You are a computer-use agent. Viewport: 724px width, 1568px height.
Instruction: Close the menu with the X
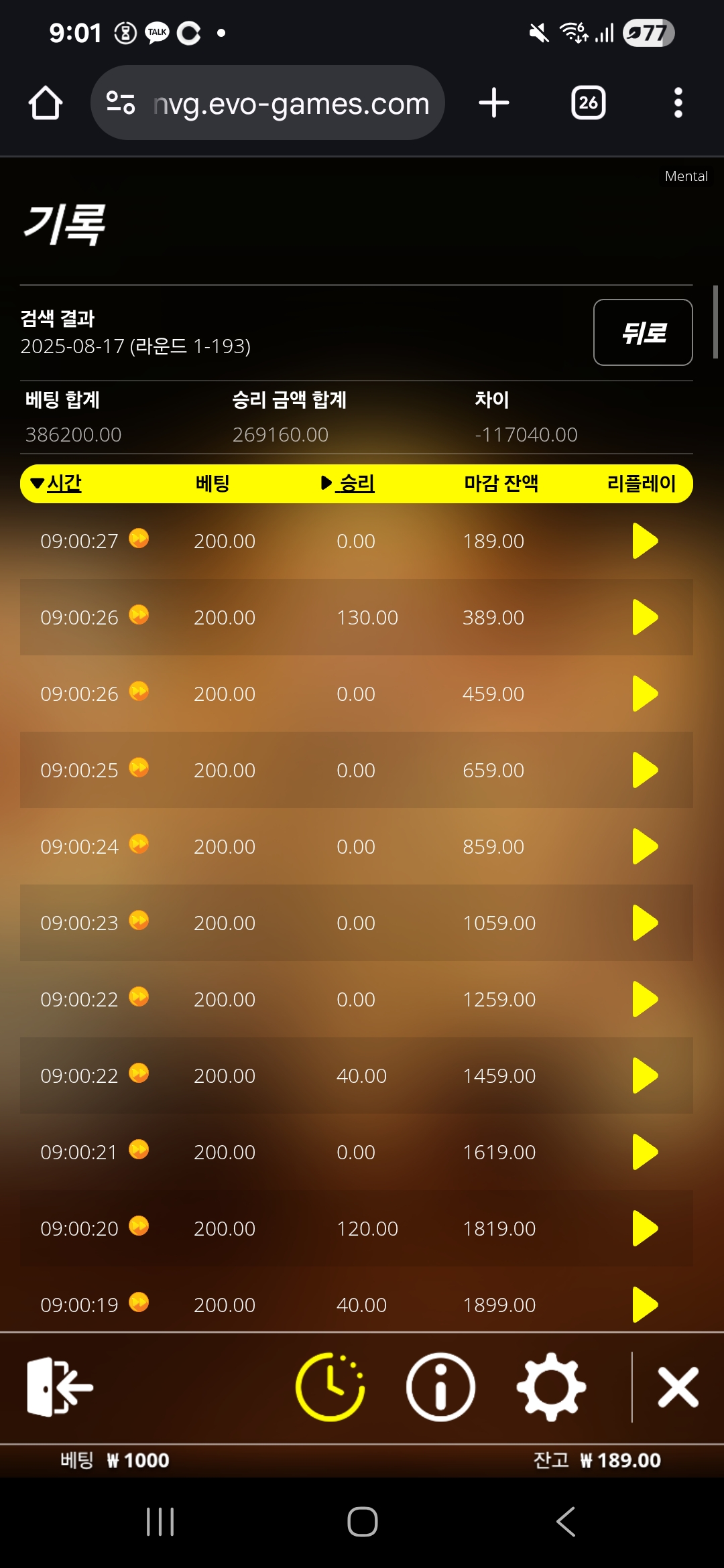tap(678, 1386)
